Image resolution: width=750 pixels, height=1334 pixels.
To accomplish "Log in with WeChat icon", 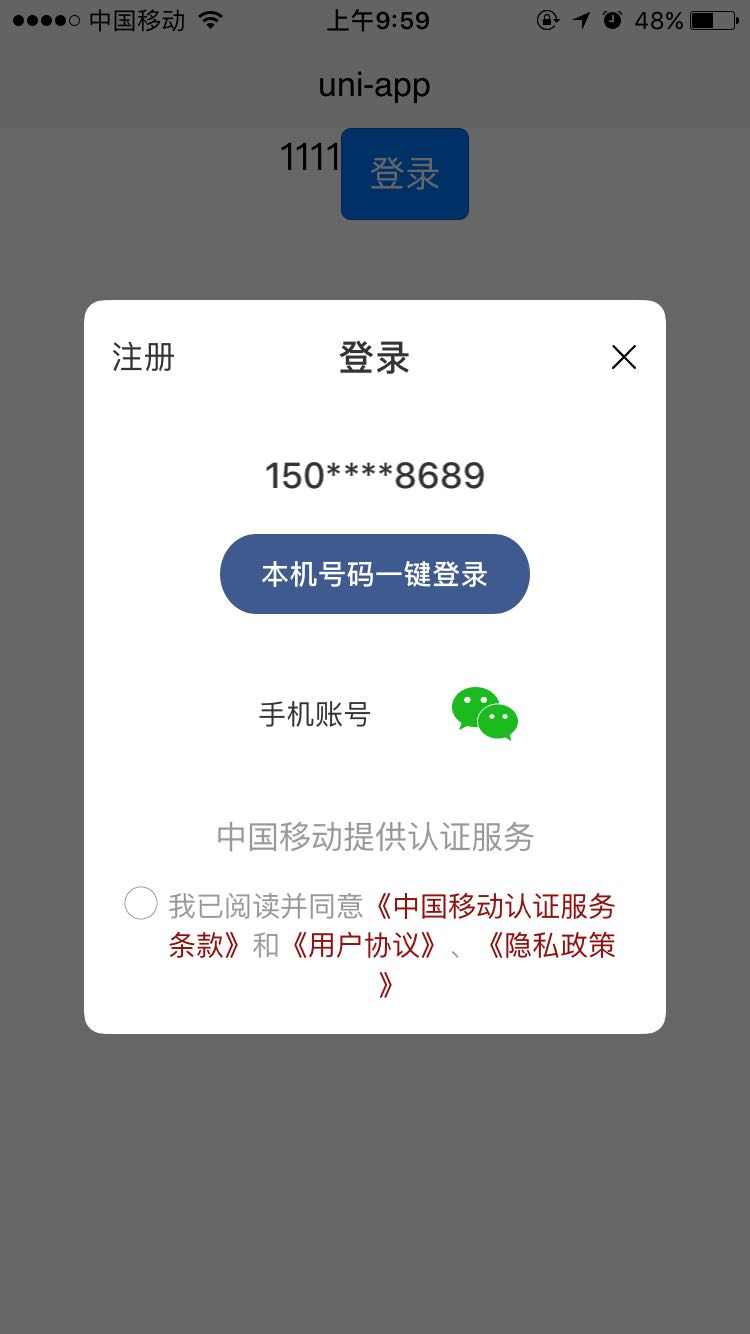I will 485,713.
